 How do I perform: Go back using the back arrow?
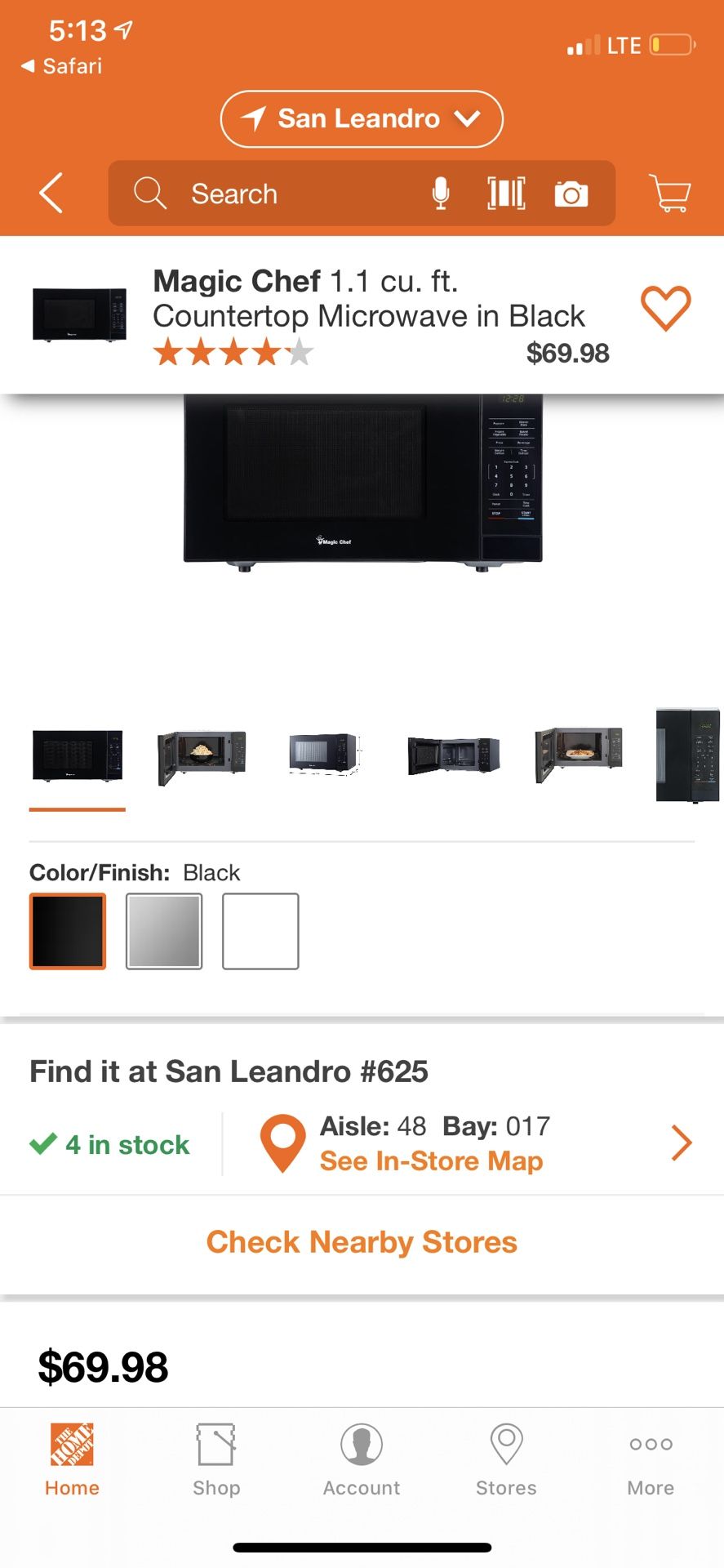click(x=51, y=194)
